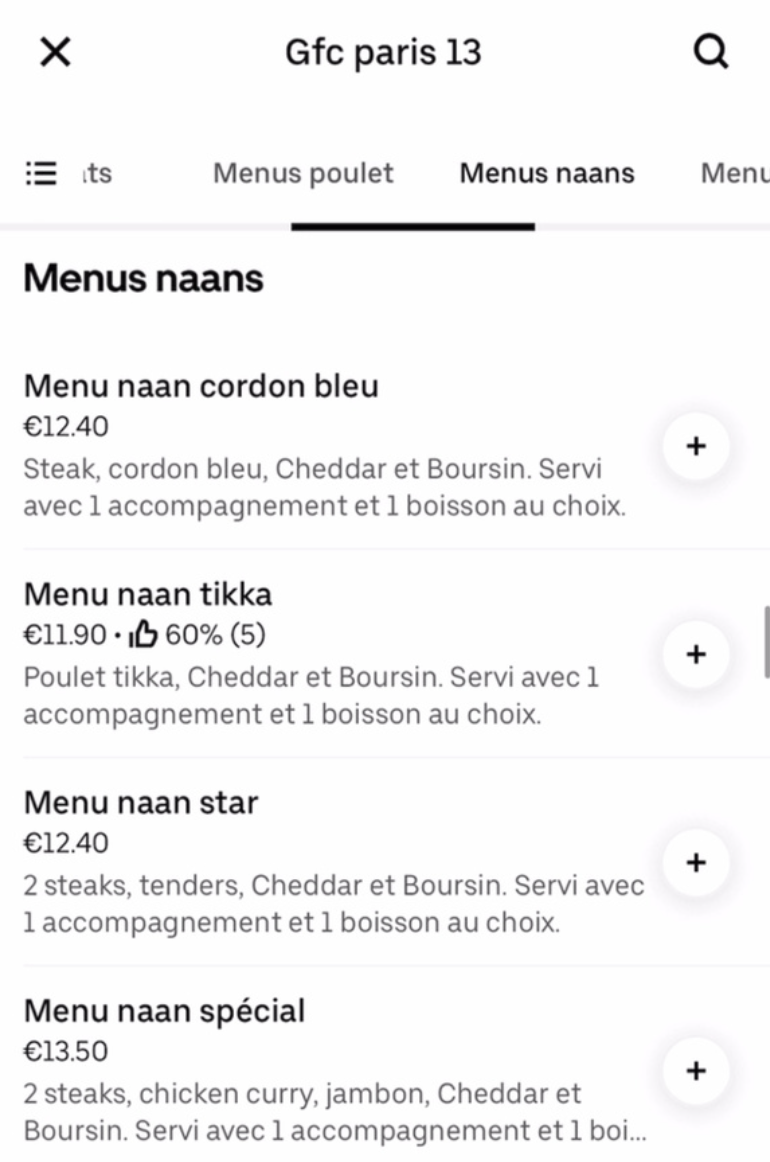Add Menu naan tikka to cart
Image resolution: width=770 pixels, height=1162 pixels.
click(x=696, y=654)
